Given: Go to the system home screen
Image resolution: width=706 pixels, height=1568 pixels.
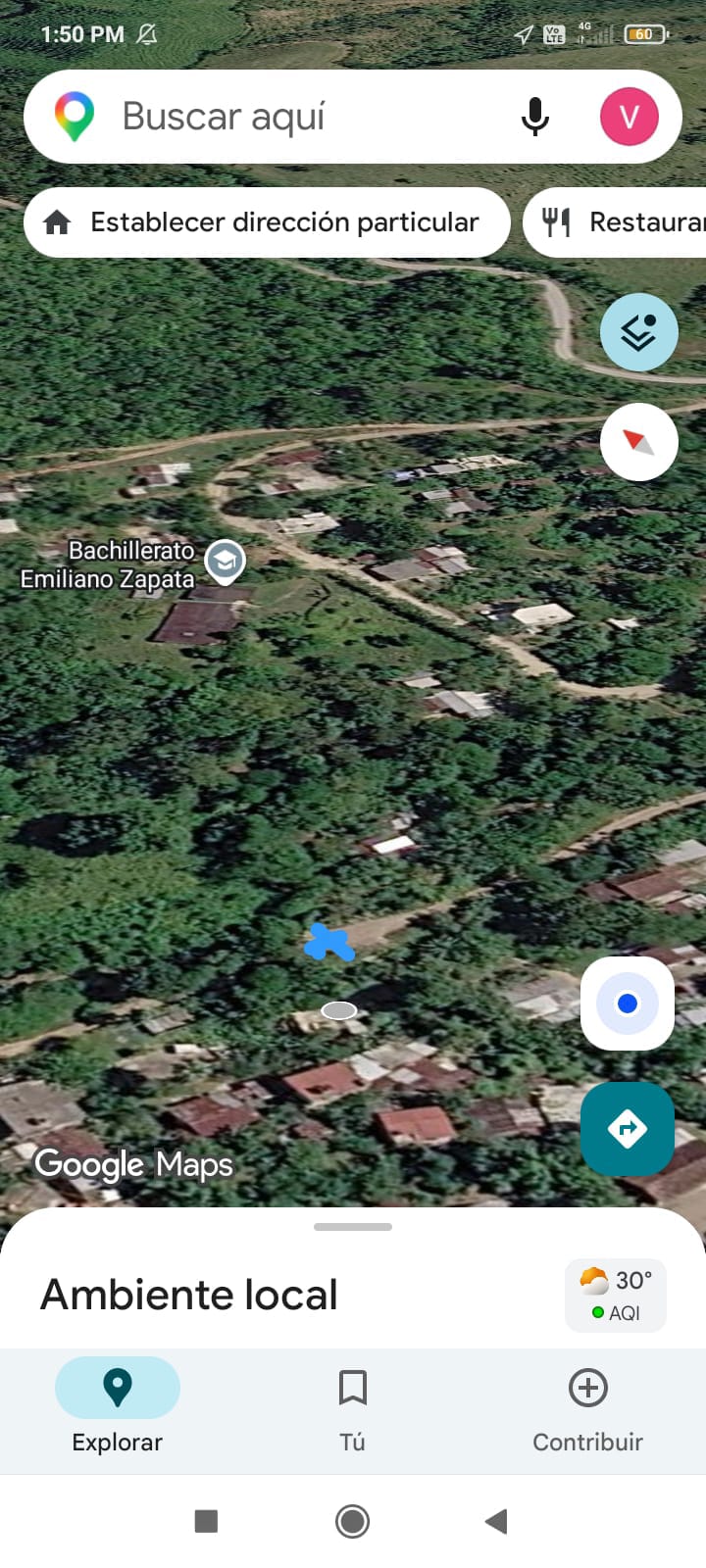Looking at the screenshot, I should coord(353,1521).
